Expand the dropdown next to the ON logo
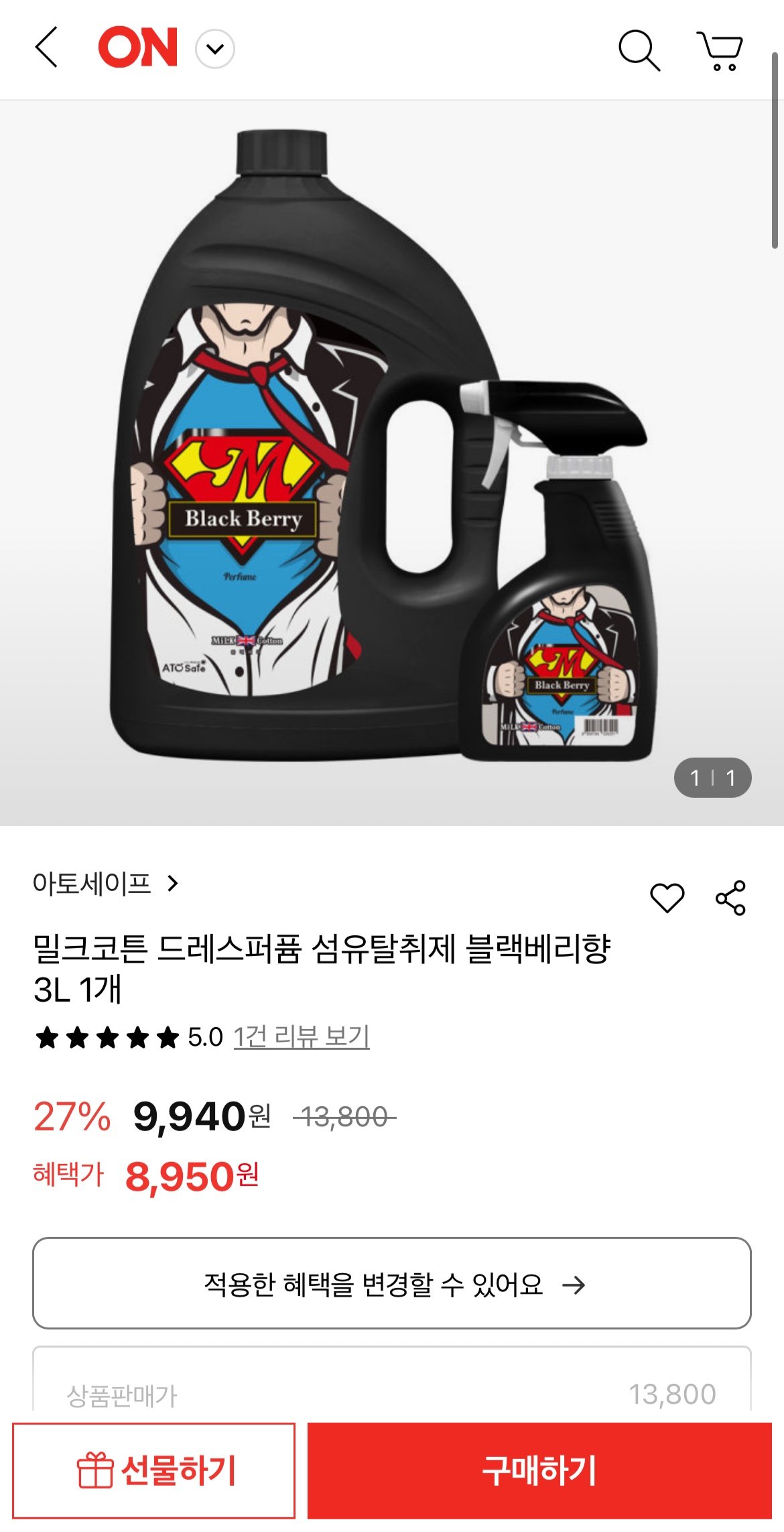 (214, 49)
